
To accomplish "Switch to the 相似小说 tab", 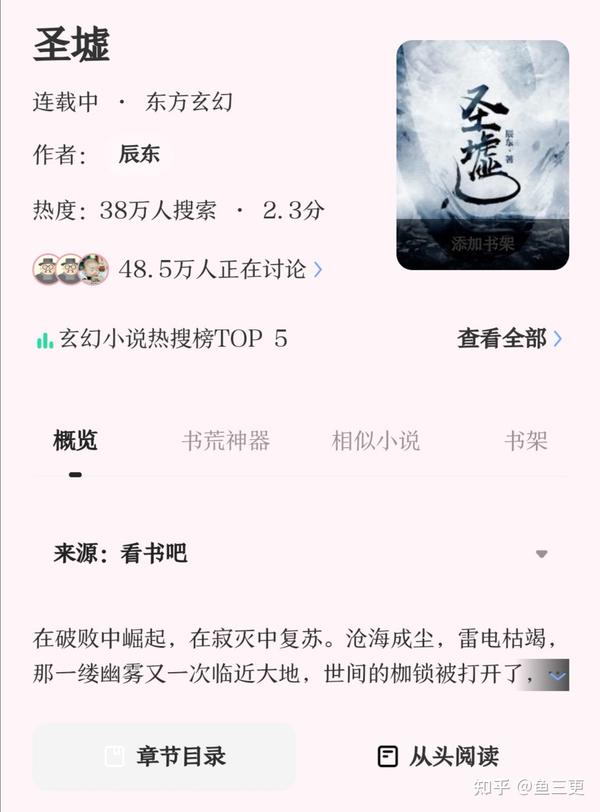I will coord(375,441).
